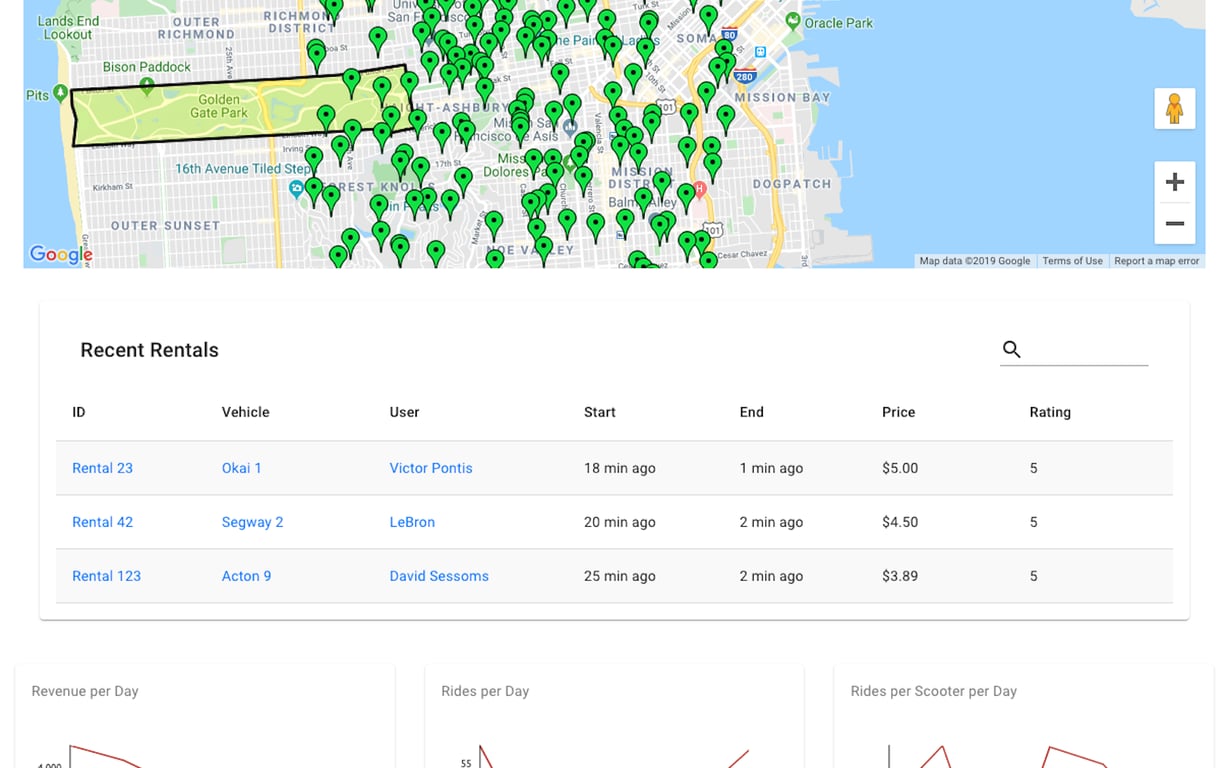This screenshot has width=1228, height=768.
Task: View vehicle Okai 1
Action: click(241, 468)
